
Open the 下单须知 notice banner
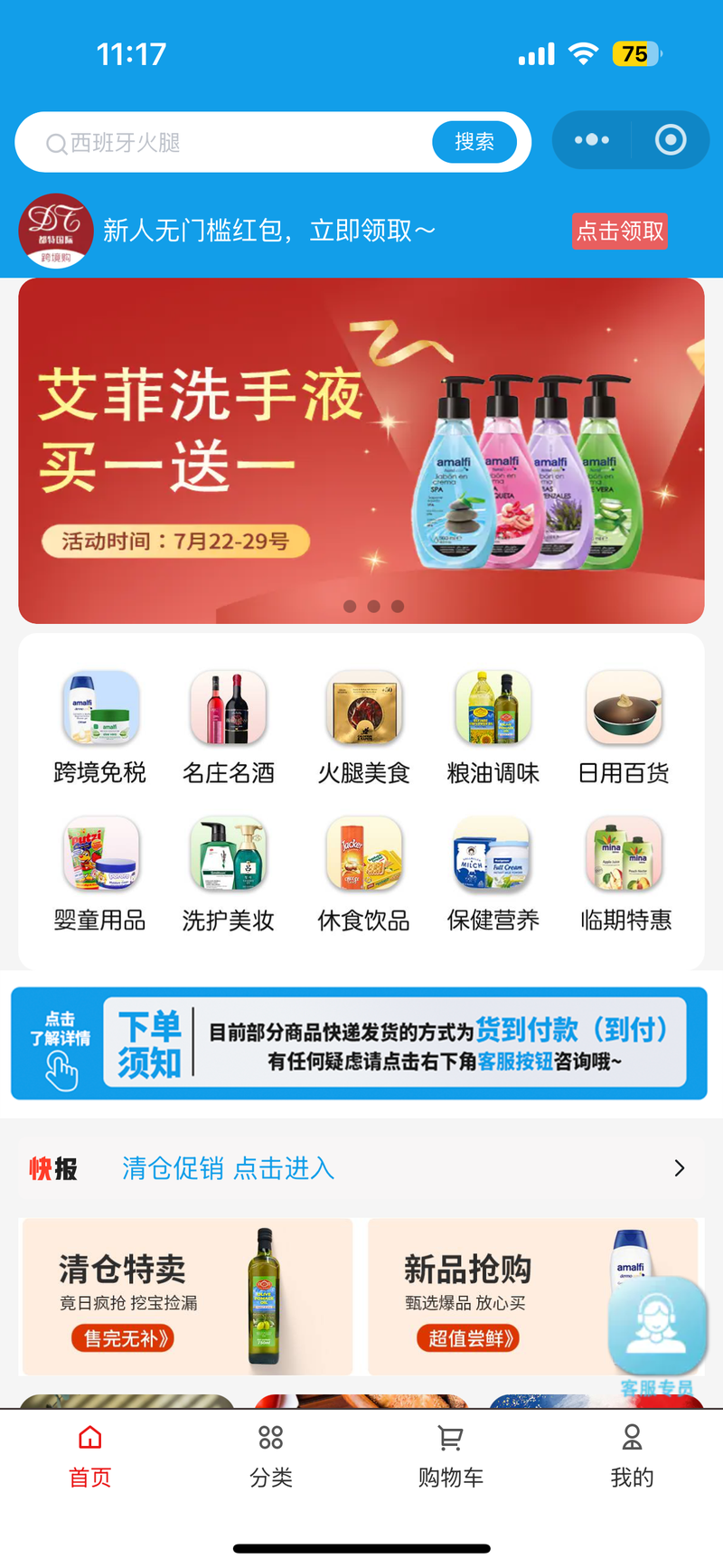[x=359, y=1044]
